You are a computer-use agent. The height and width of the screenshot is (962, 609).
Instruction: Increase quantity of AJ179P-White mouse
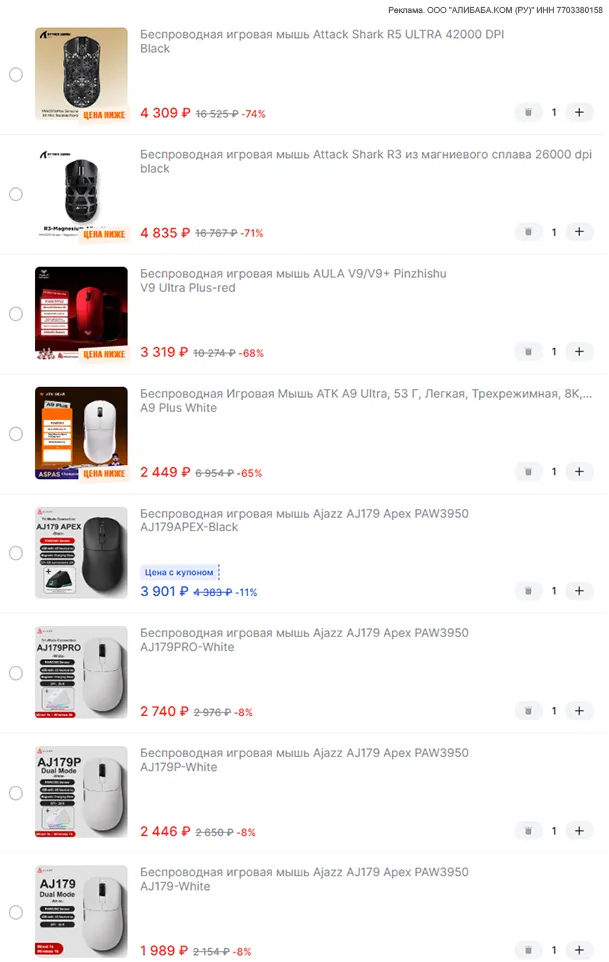coord(579,831)
